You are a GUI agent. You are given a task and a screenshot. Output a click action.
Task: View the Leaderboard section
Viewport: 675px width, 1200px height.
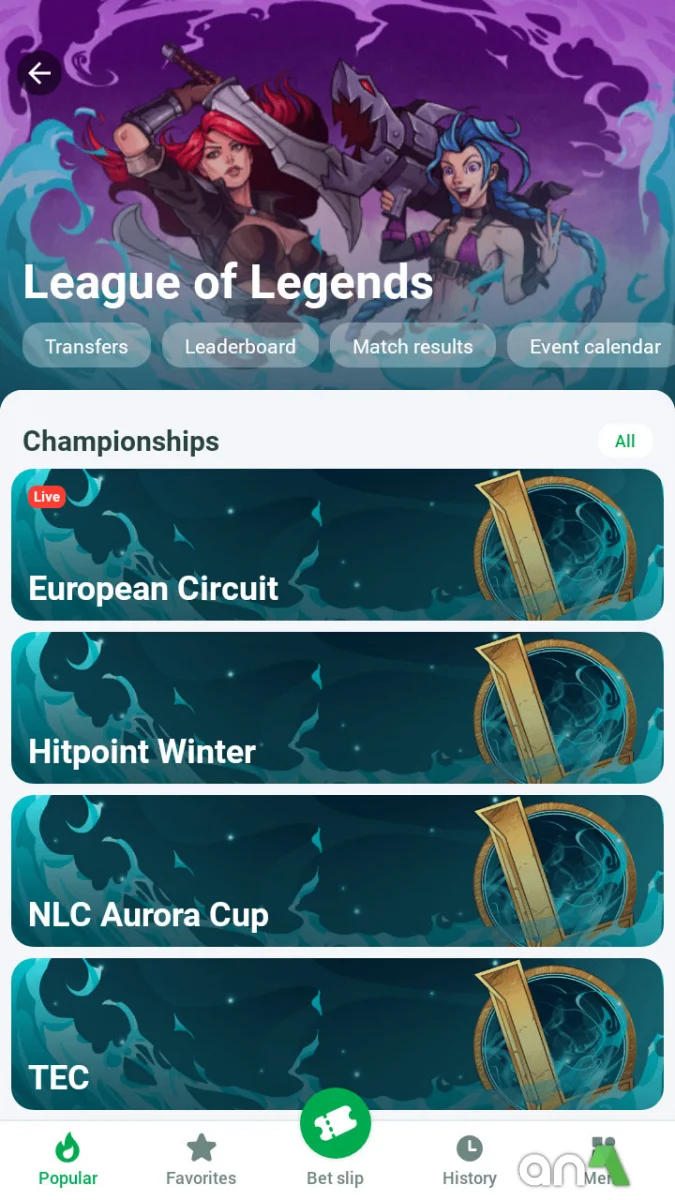point(240,346)
